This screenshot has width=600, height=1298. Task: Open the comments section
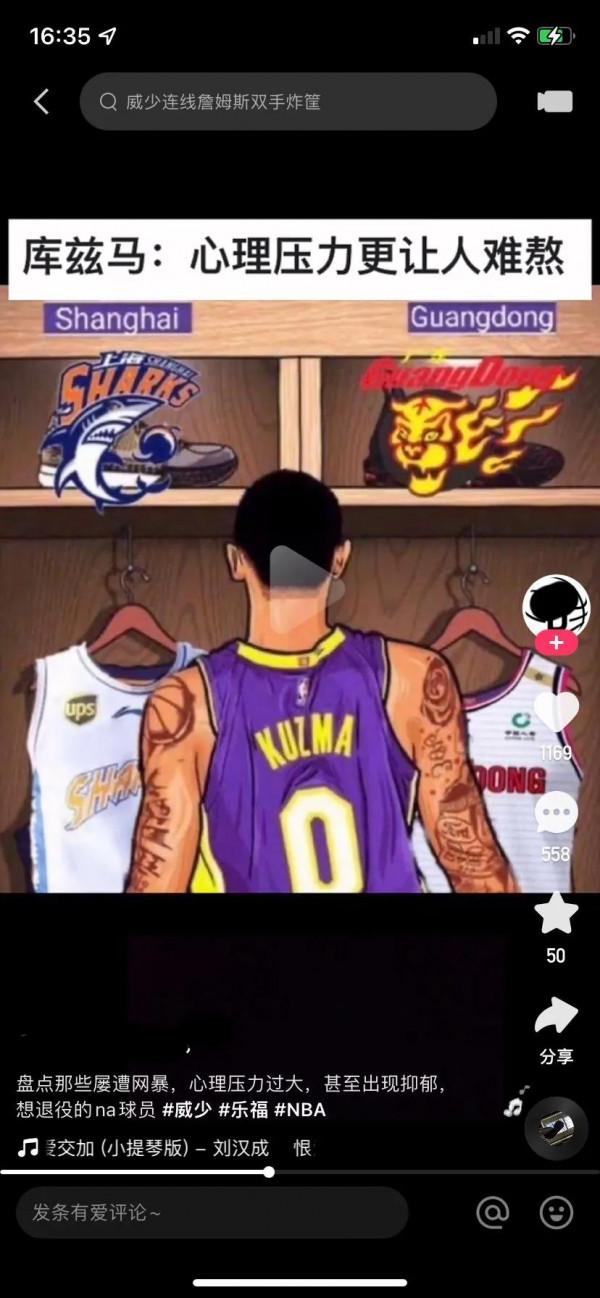click(x=556, y=813)
